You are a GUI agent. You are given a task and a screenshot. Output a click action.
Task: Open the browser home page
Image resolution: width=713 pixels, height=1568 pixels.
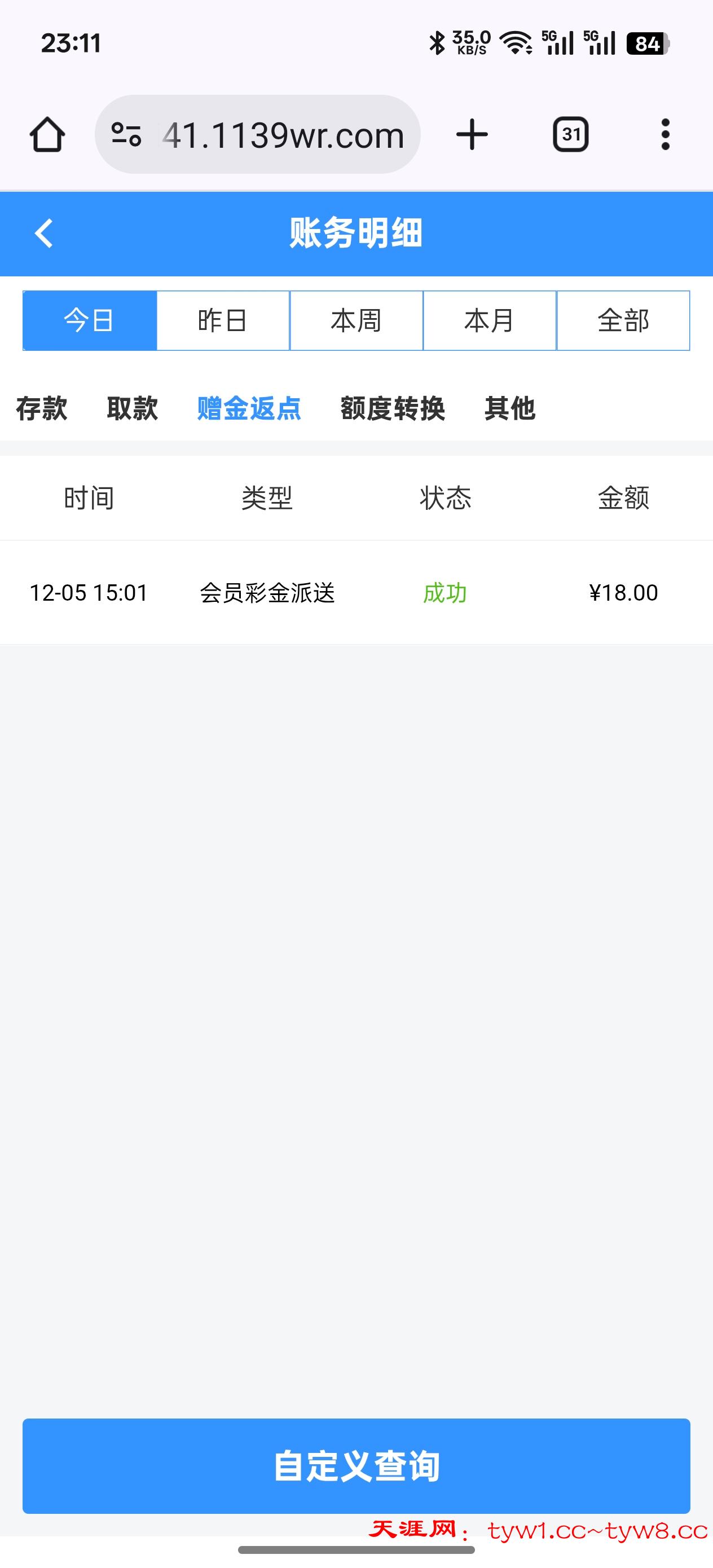click(x=47, y=135)
